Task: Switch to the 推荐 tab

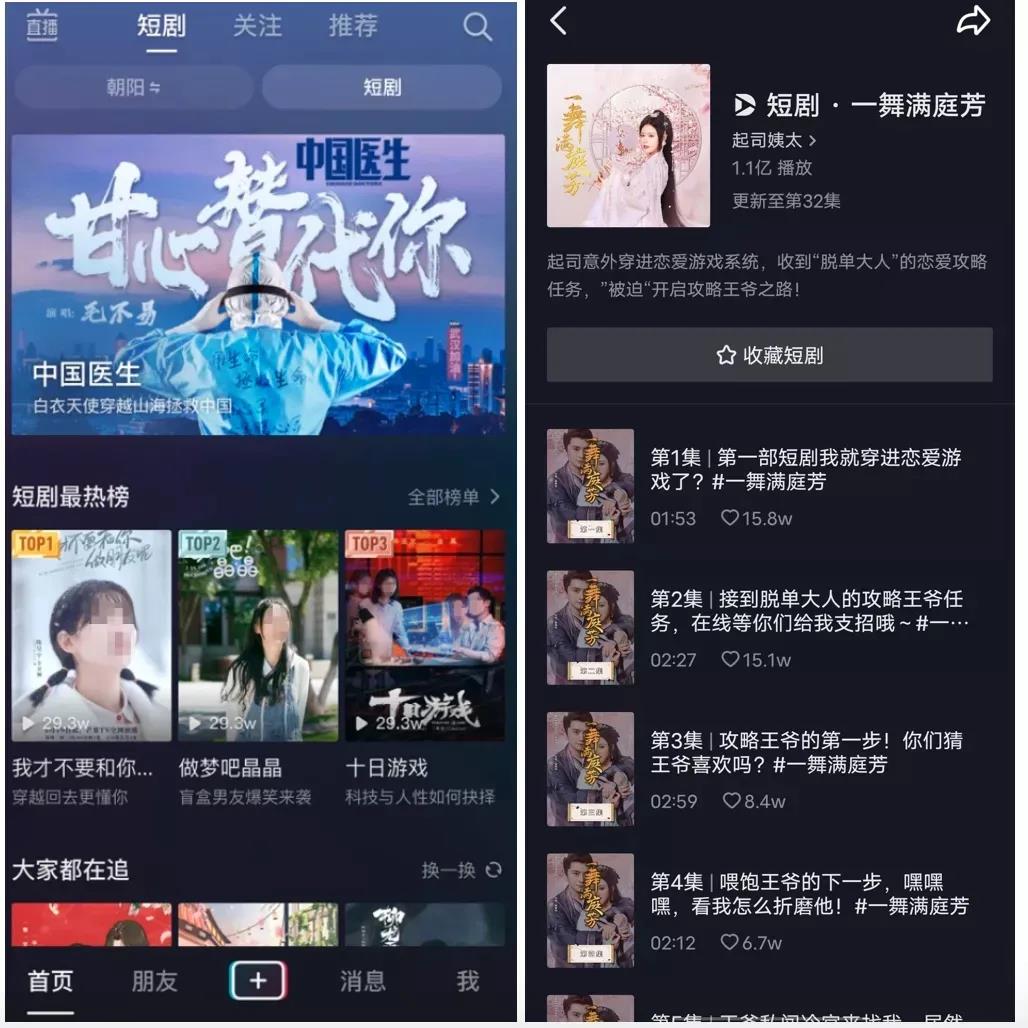Action: (x=353, y=26)
